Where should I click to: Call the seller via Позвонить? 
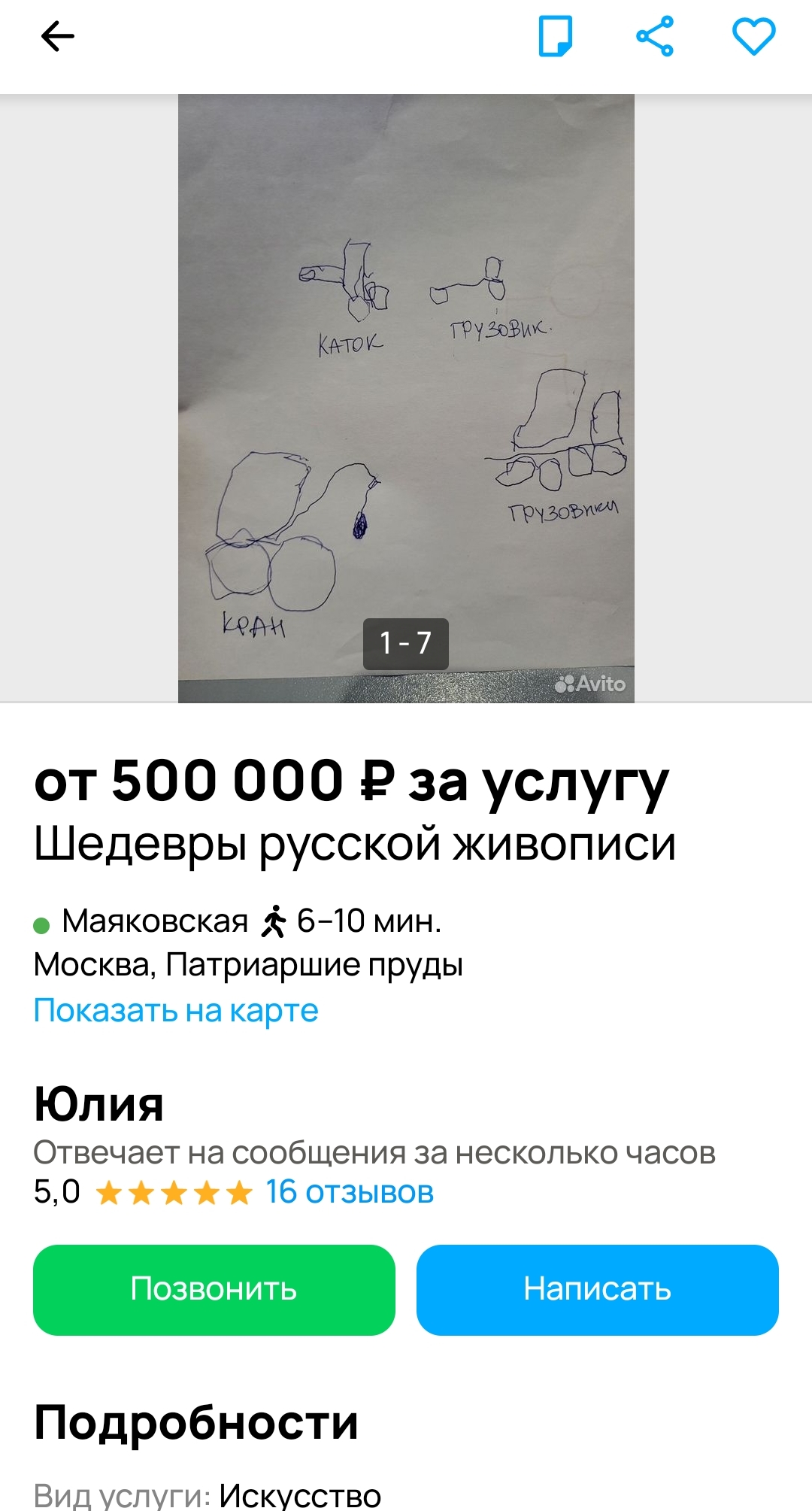pyautogui.click(x=214, y=1289)
